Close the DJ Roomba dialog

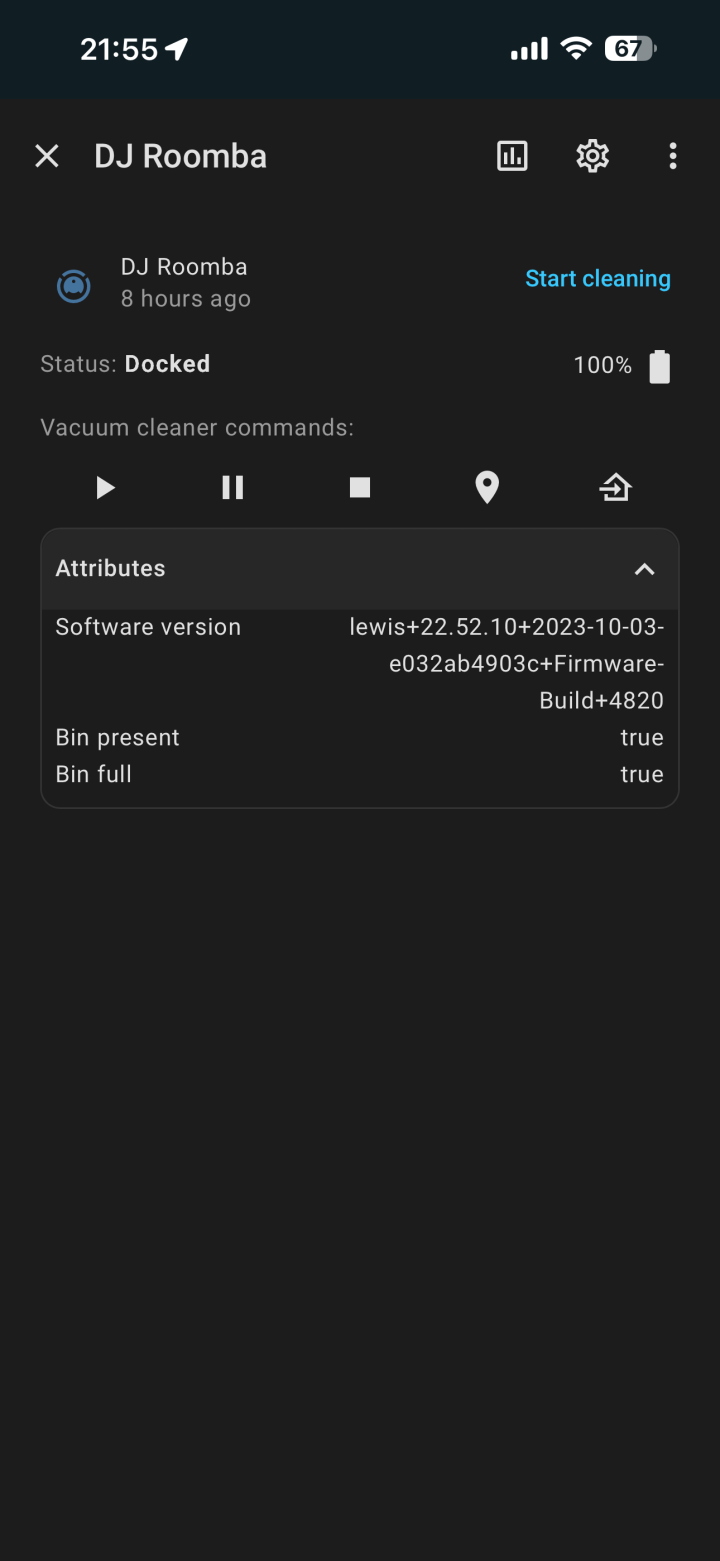pyautogui.click(x=47, y=156)
